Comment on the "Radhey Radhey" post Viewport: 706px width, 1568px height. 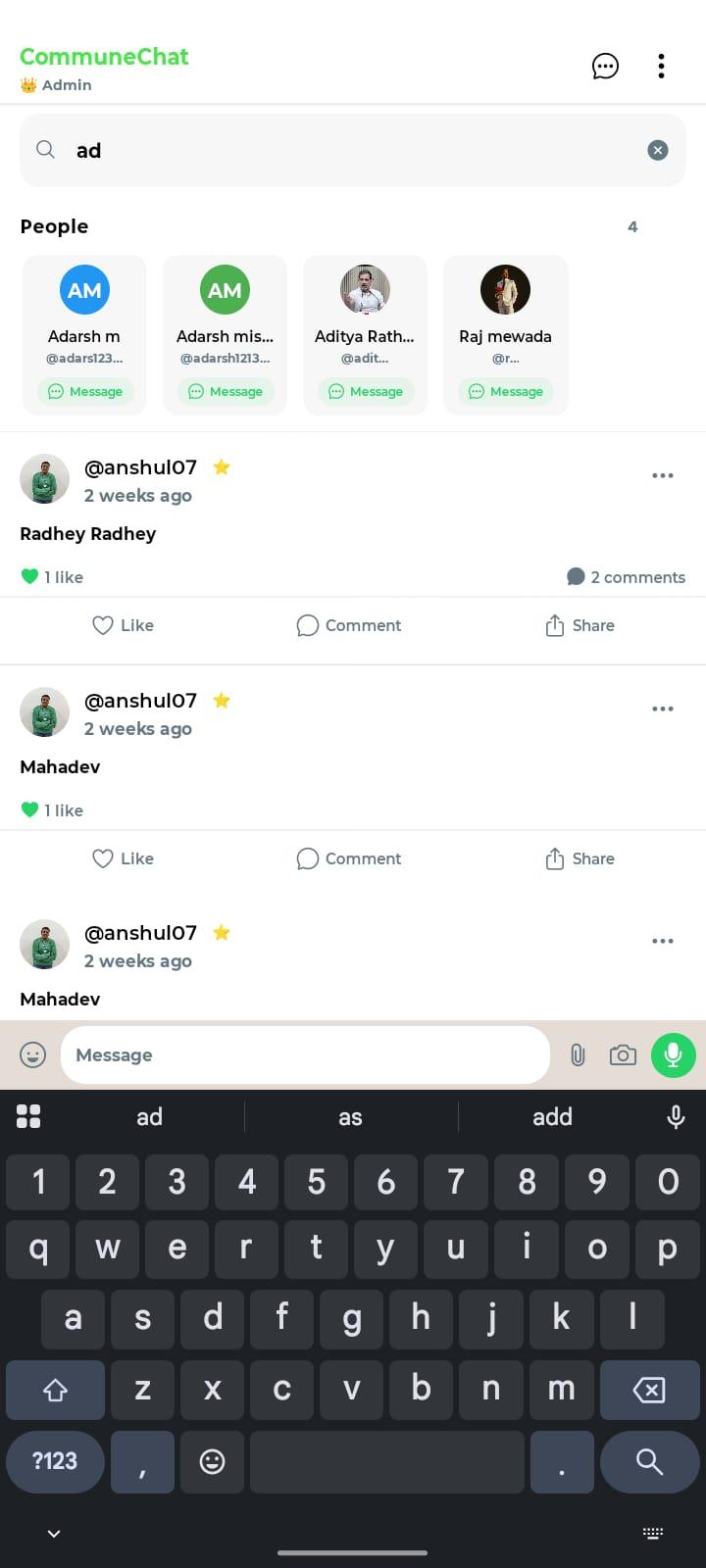[x=349, y=625]
